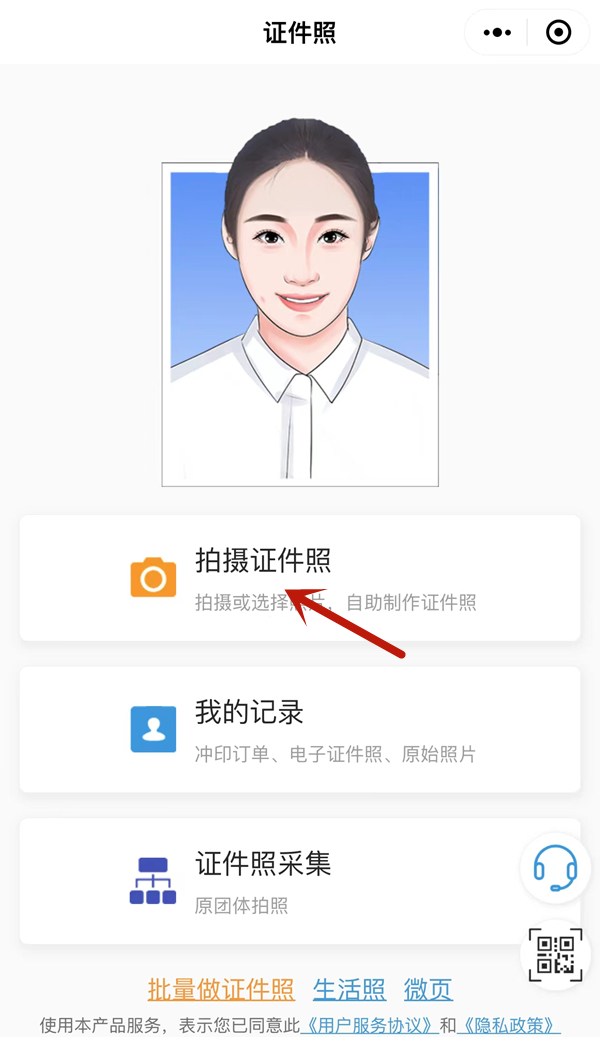The width and height of the screenshot is (600, 1037).
Task: Open the QR code floating button
Action: coord(555,954)
